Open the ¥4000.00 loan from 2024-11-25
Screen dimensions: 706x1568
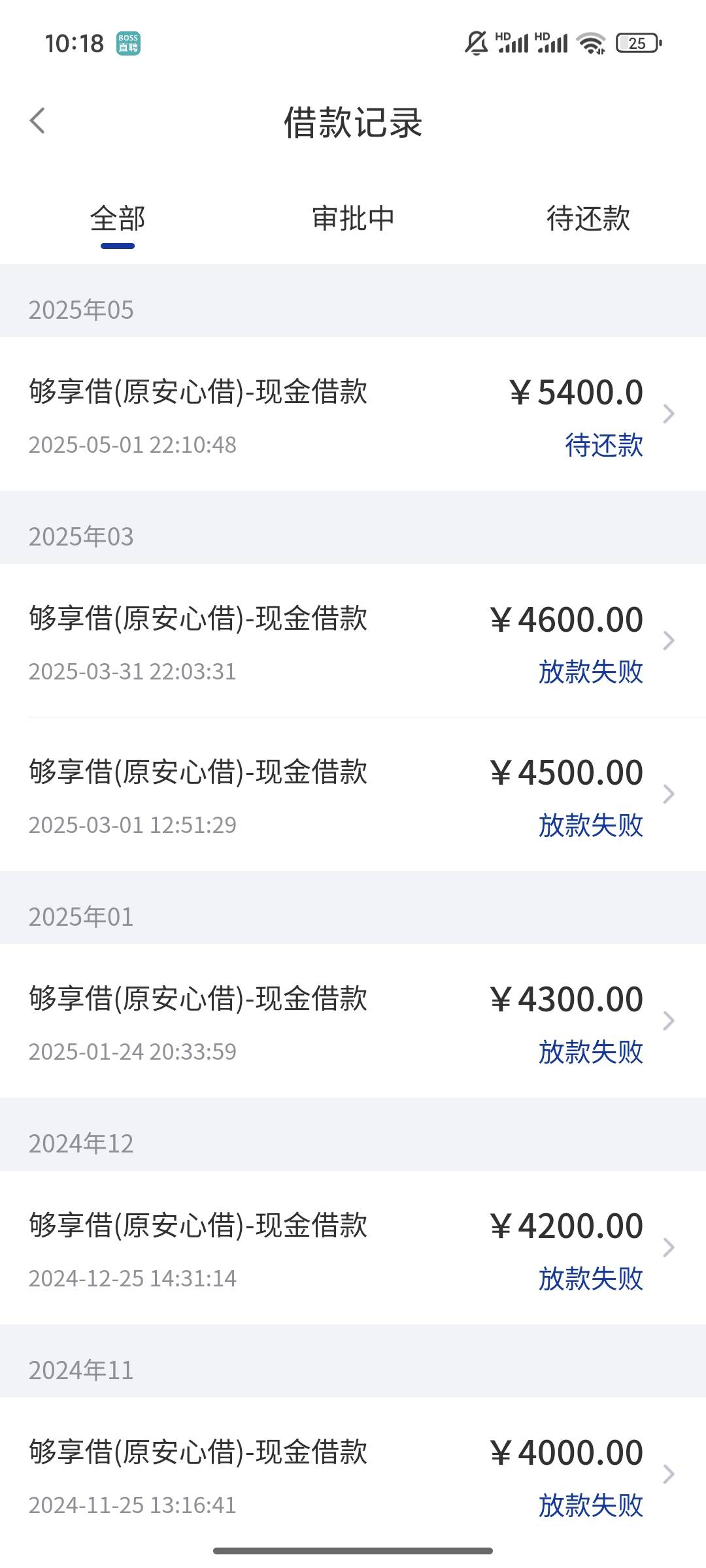353,1475
